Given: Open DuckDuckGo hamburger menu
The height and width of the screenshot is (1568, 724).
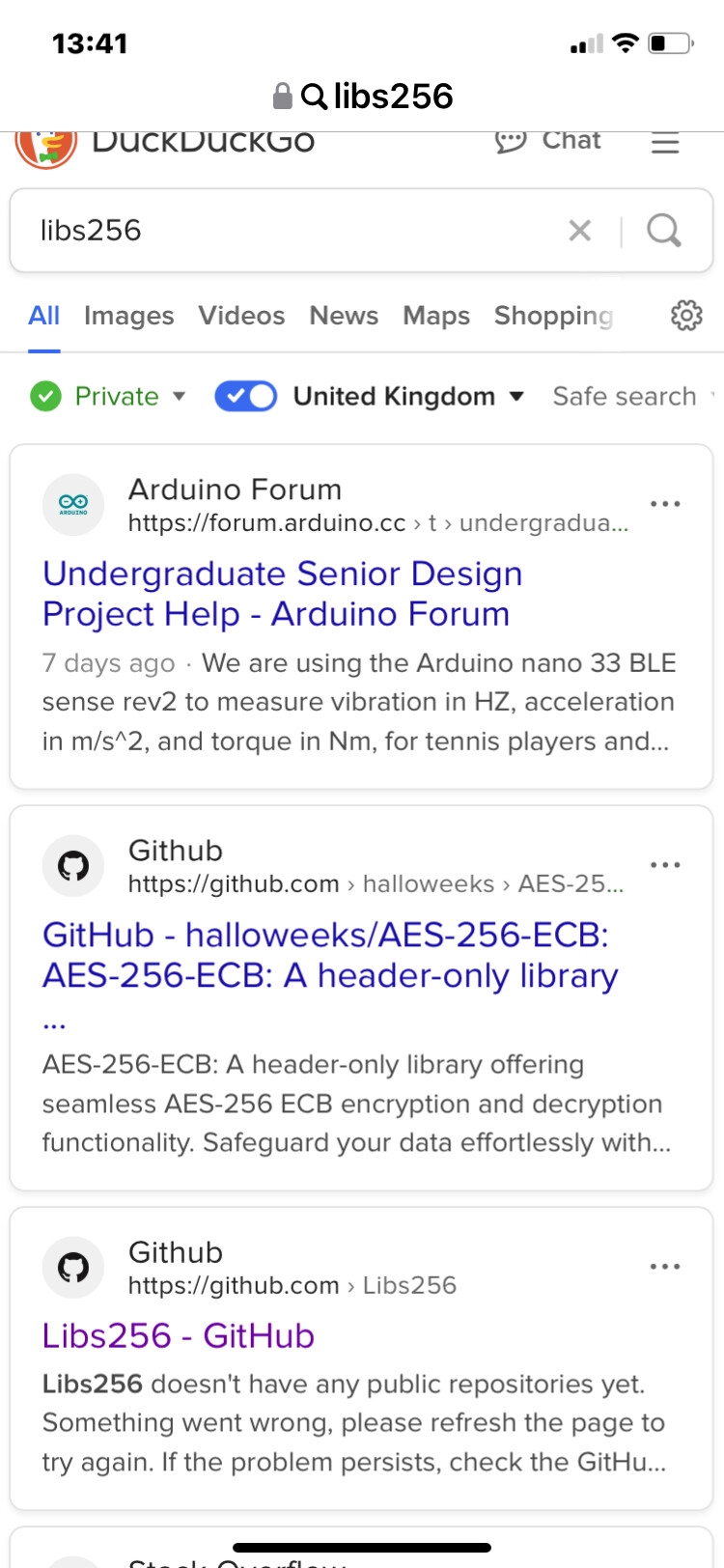Looking at the screenshot, I should pos(665,142).
